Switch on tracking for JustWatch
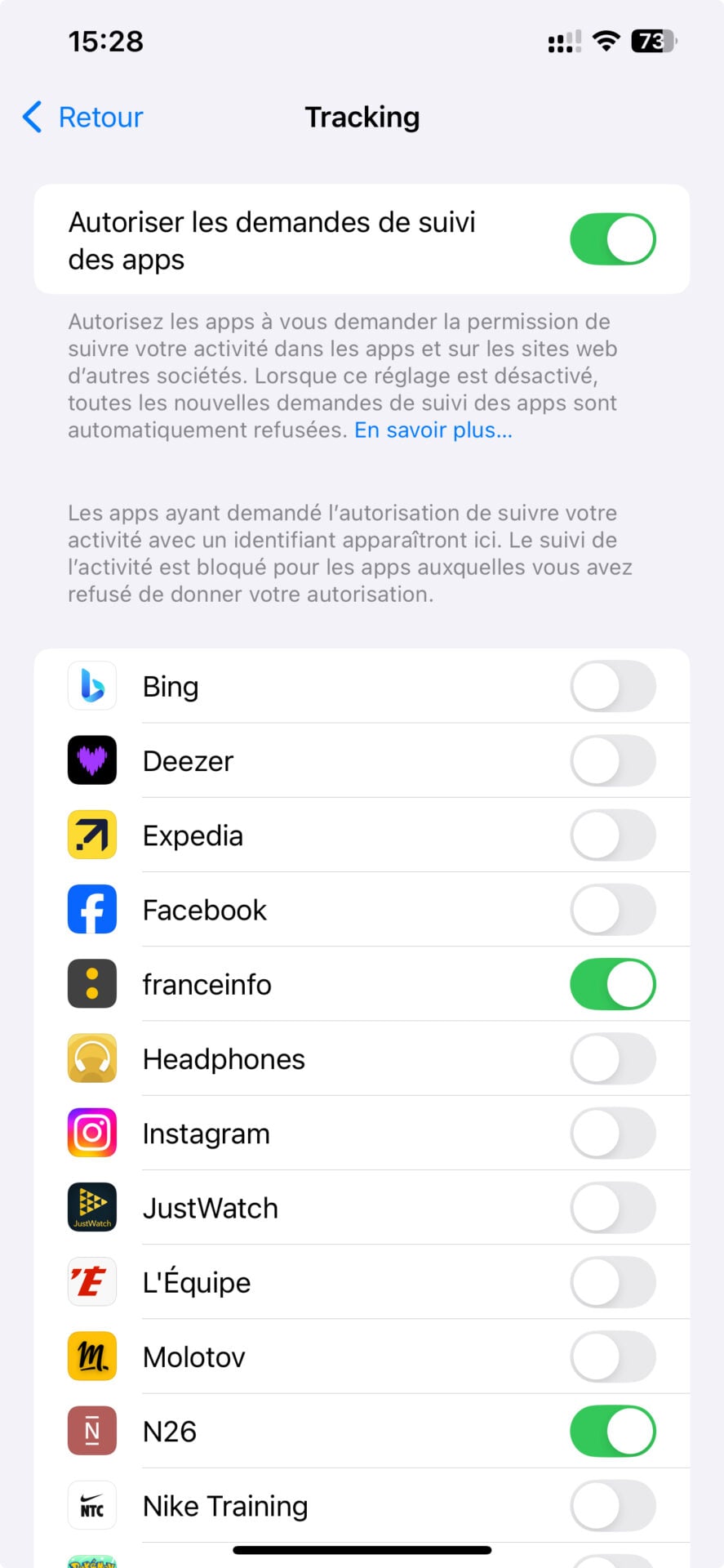Screen dimensions: 724x1568 [x=612, y=1208]
